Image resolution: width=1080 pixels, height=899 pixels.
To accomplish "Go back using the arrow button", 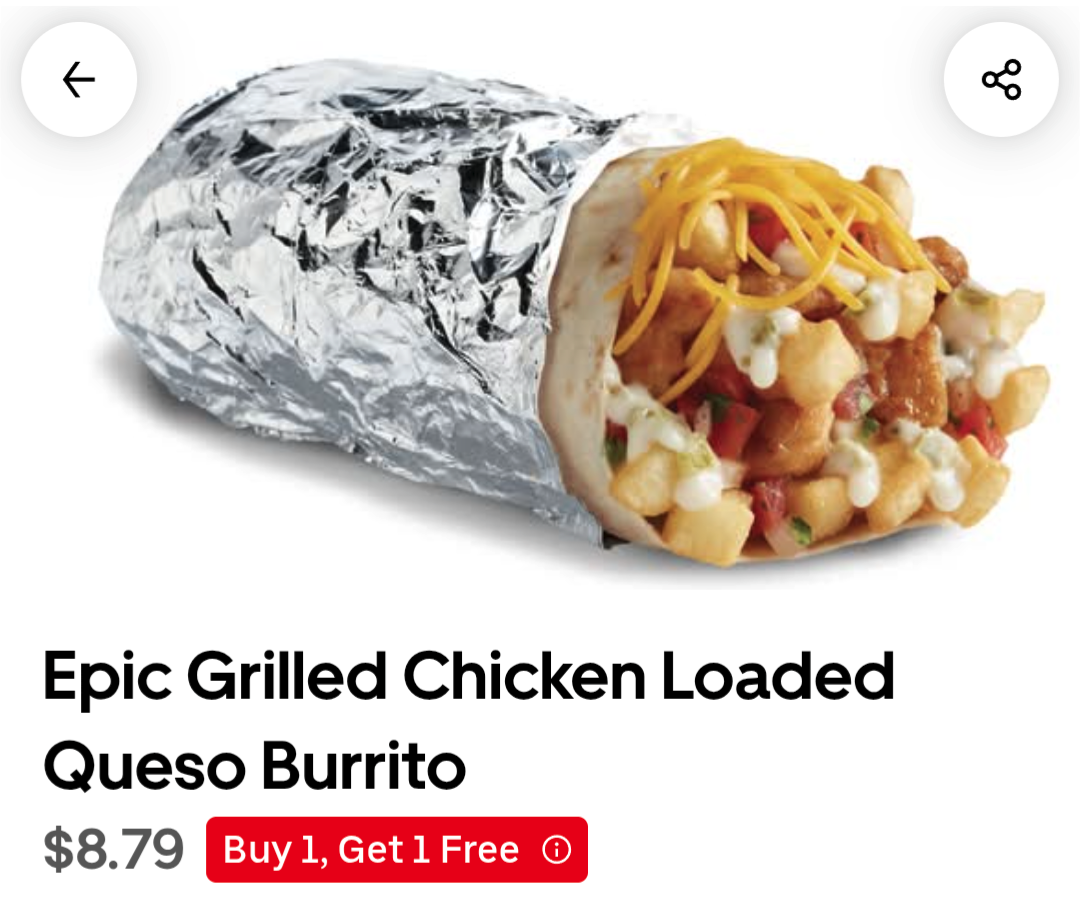I will 79,79.
